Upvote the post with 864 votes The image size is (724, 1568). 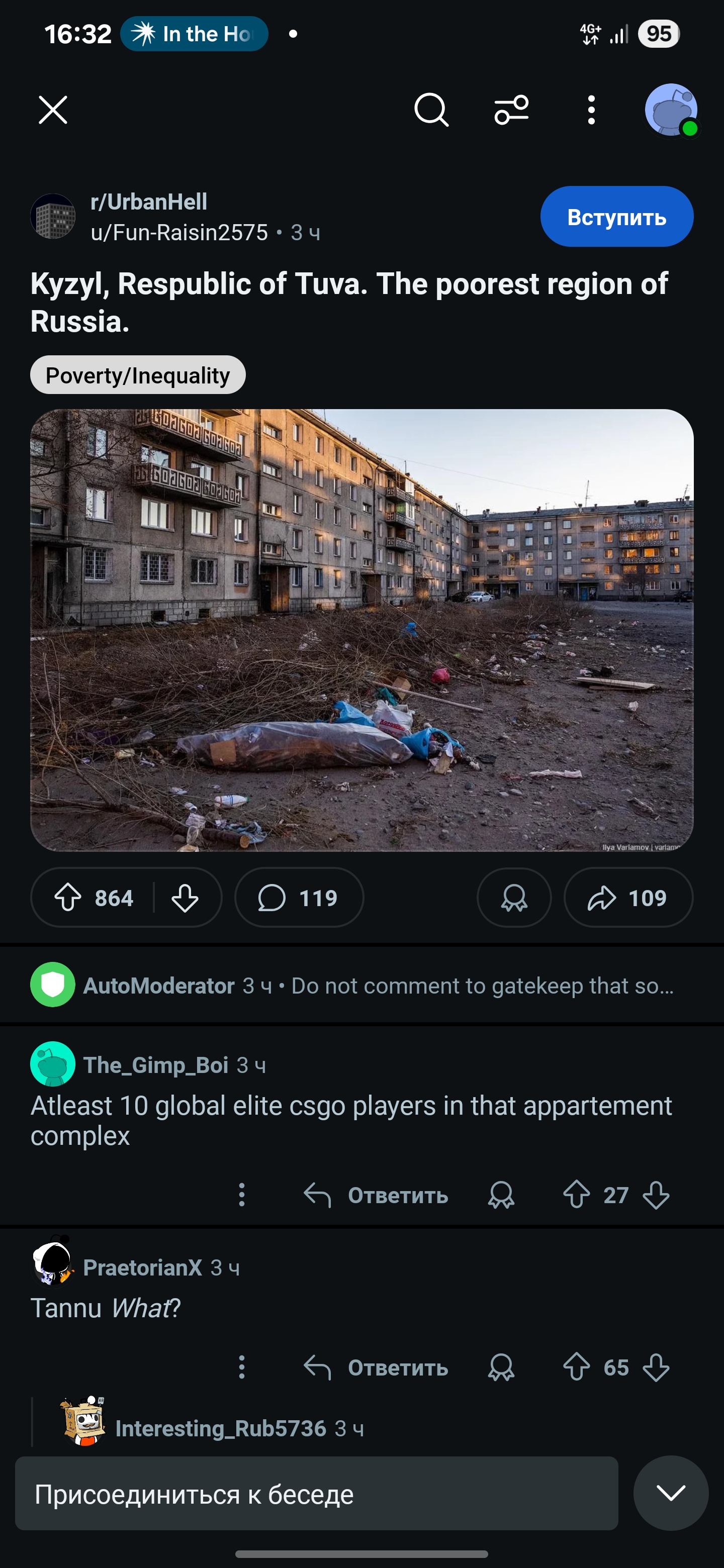[x=68, y=898]
